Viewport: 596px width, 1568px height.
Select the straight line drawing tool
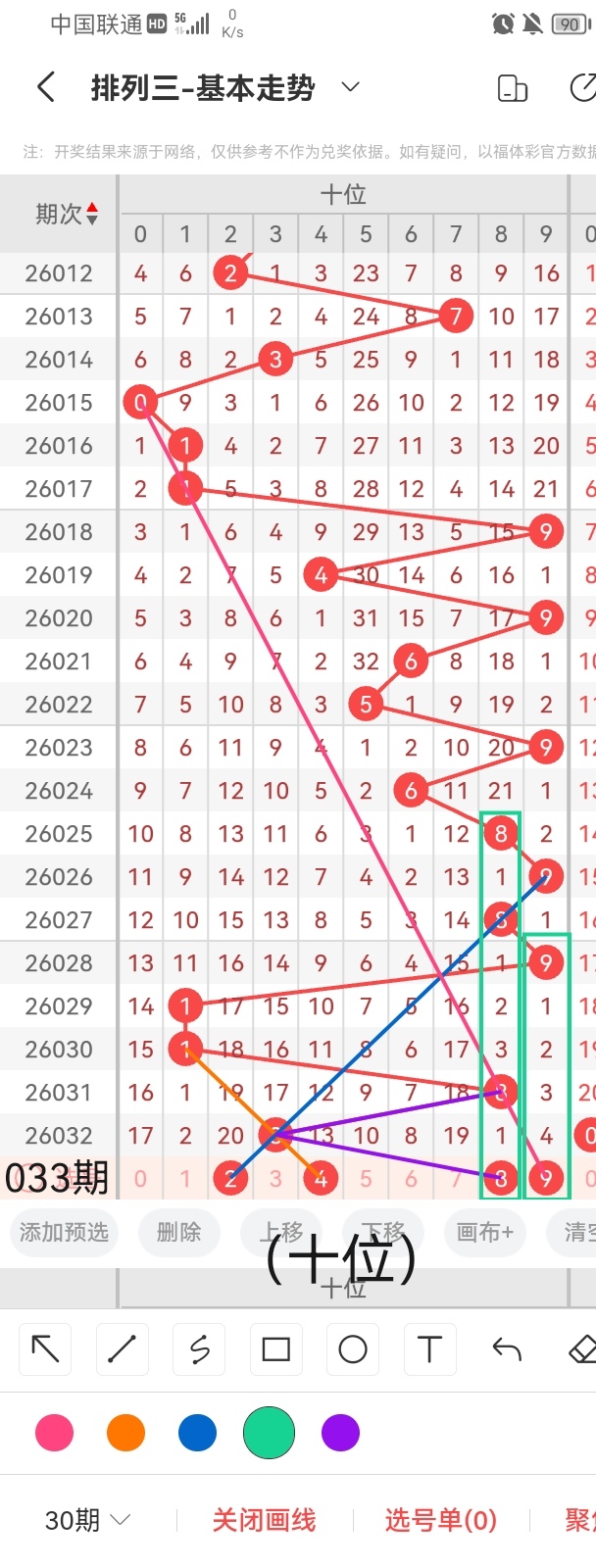pyautogui.click(x=122, y=1349)
